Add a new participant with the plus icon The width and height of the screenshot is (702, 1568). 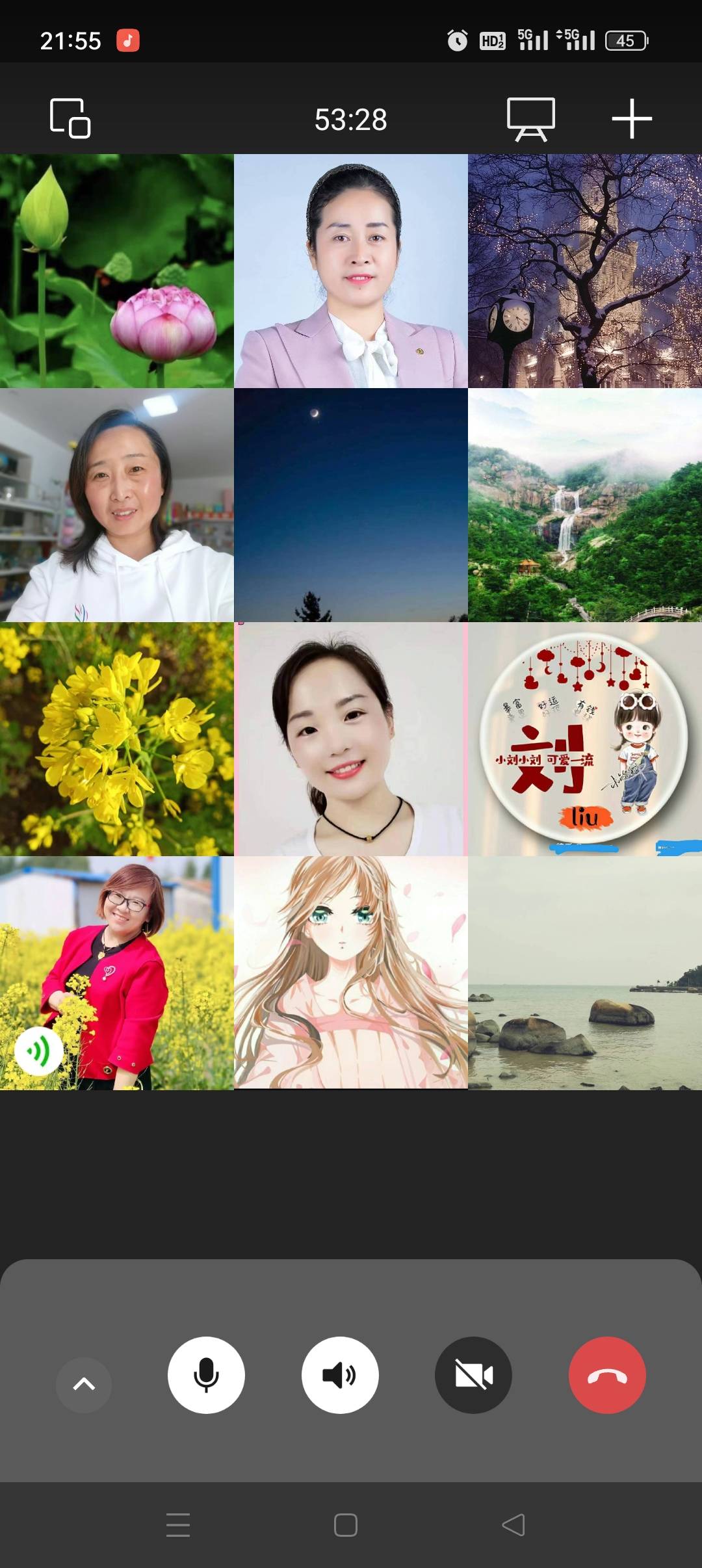632,119
